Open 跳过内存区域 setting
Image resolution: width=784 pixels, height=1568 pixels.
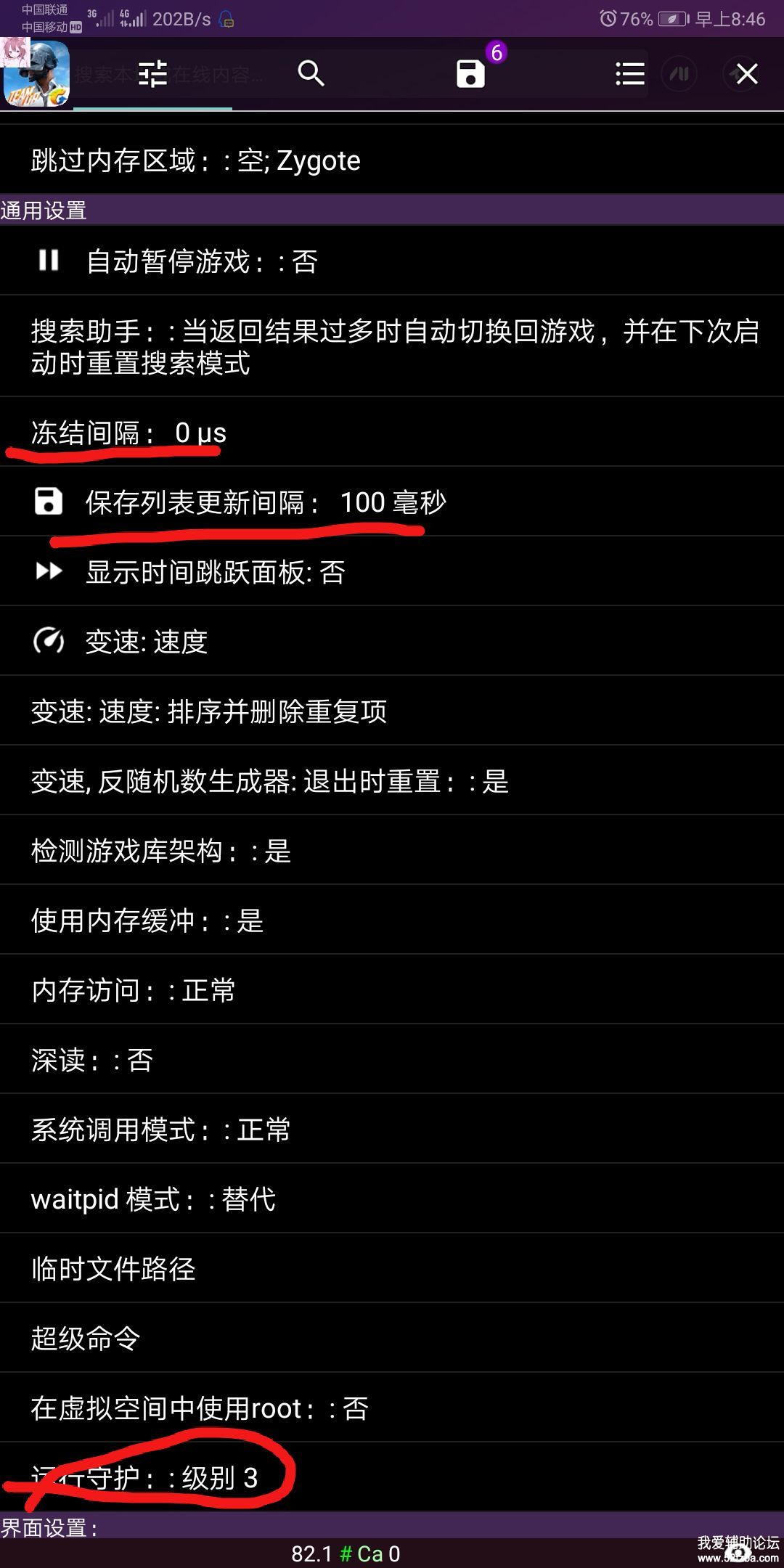[392, 160]
